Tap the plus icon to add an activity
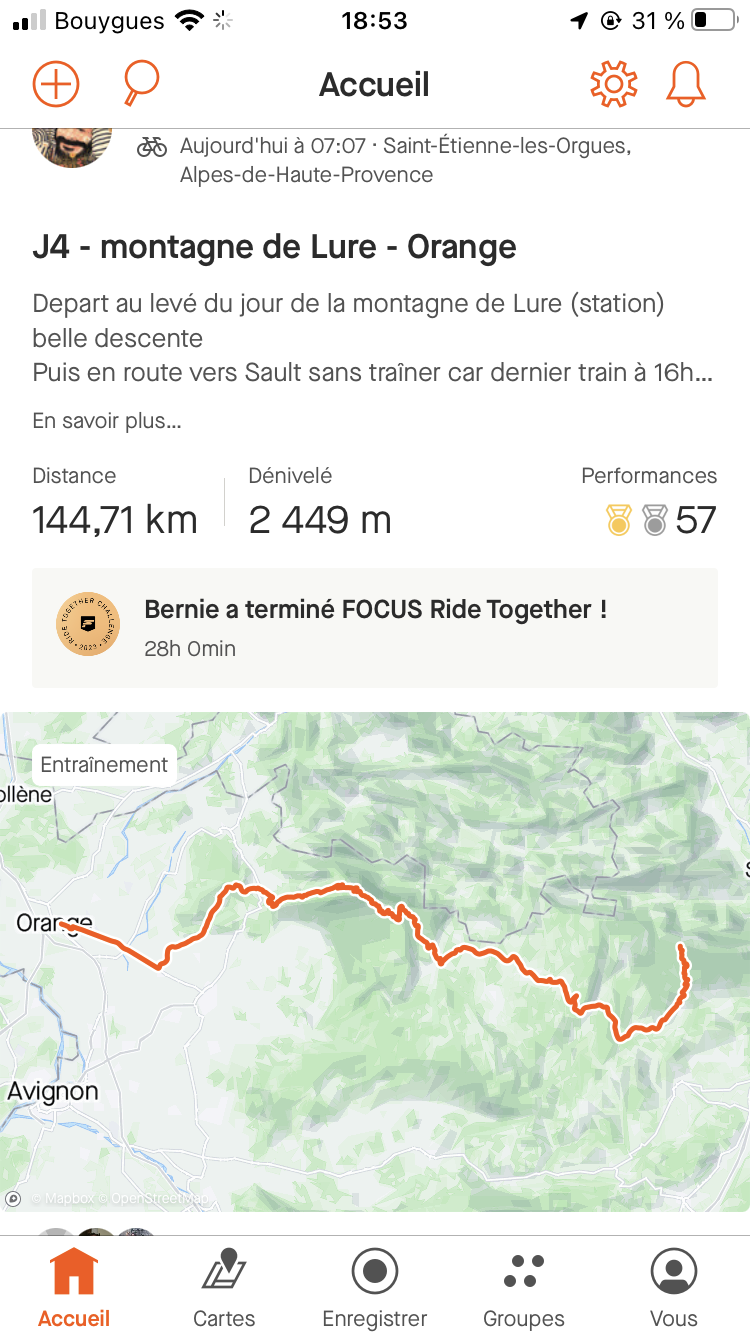 tap(56, 84)
